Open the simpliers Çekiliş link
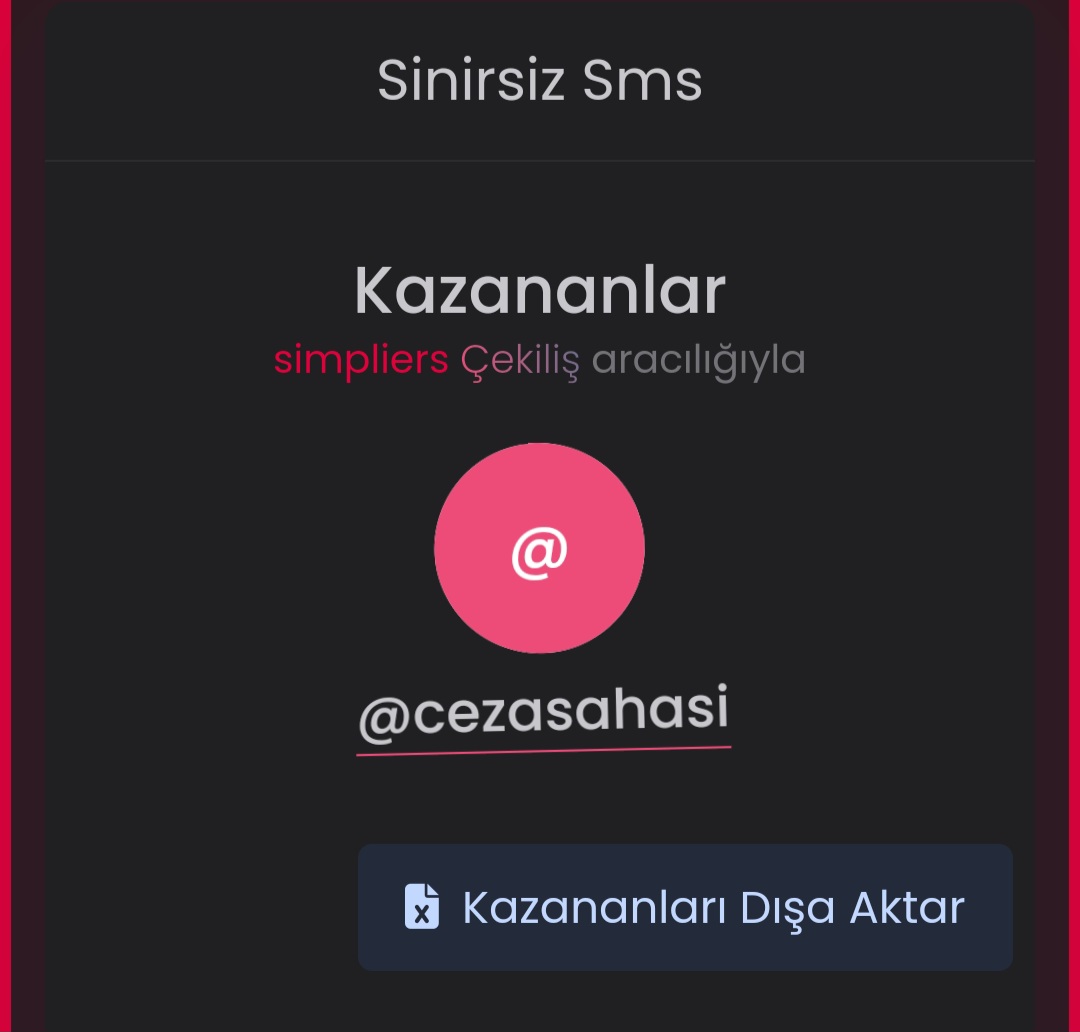 point(426,360)
